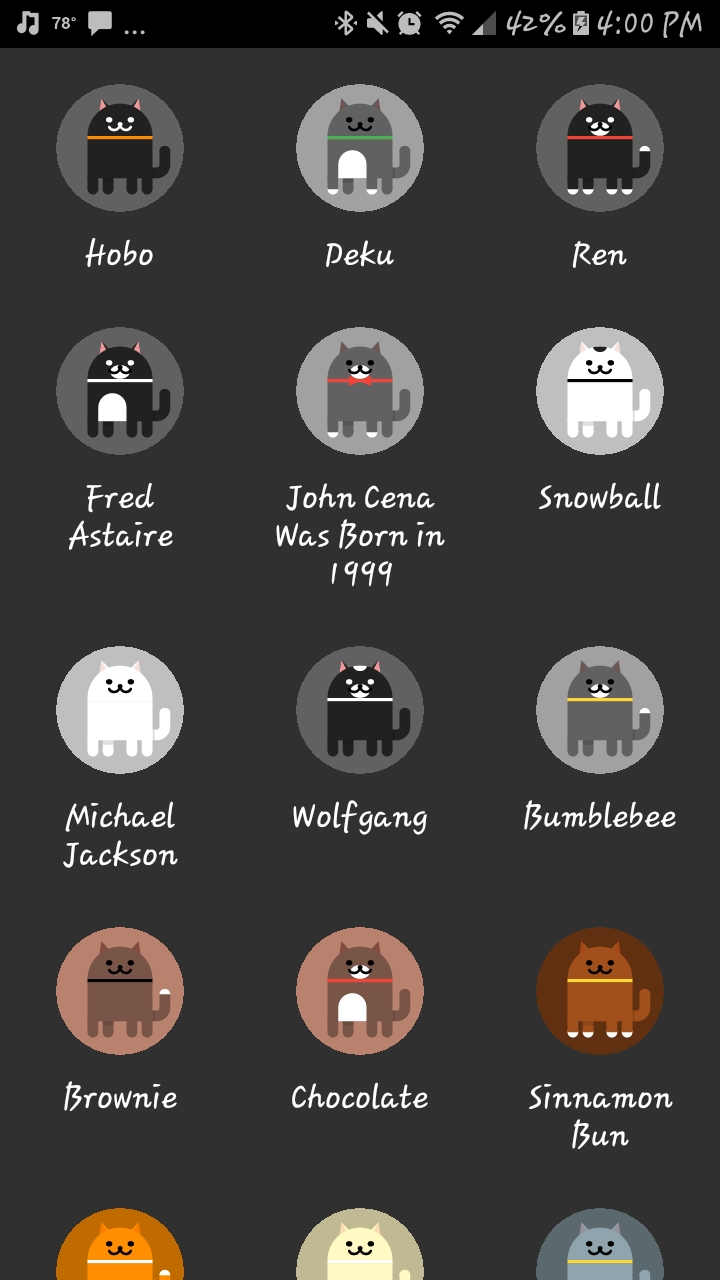Tap the cat named Ren
This screenshot has height=1280, width=720.
[600, 148]
